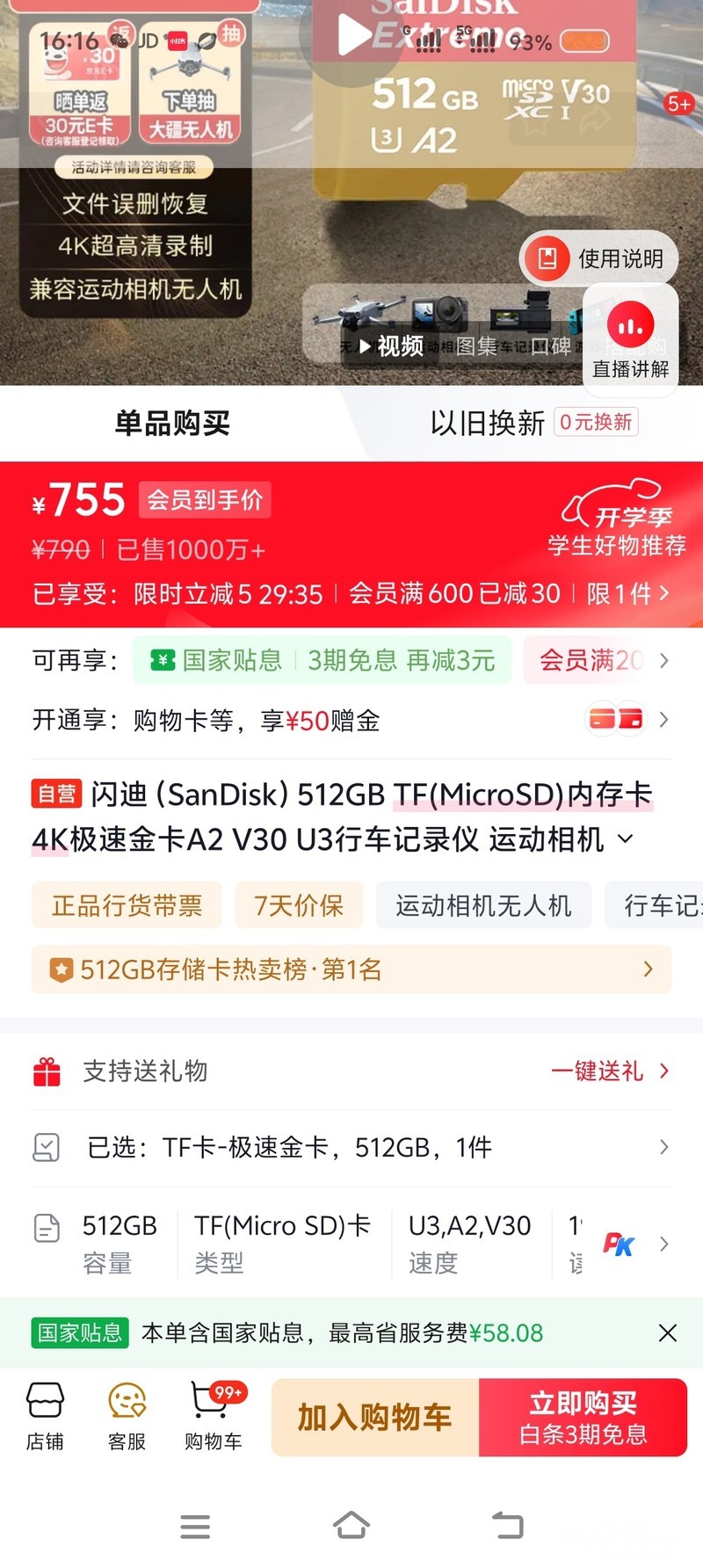Go to the 店铺 store page

[x=45, y=1416]
